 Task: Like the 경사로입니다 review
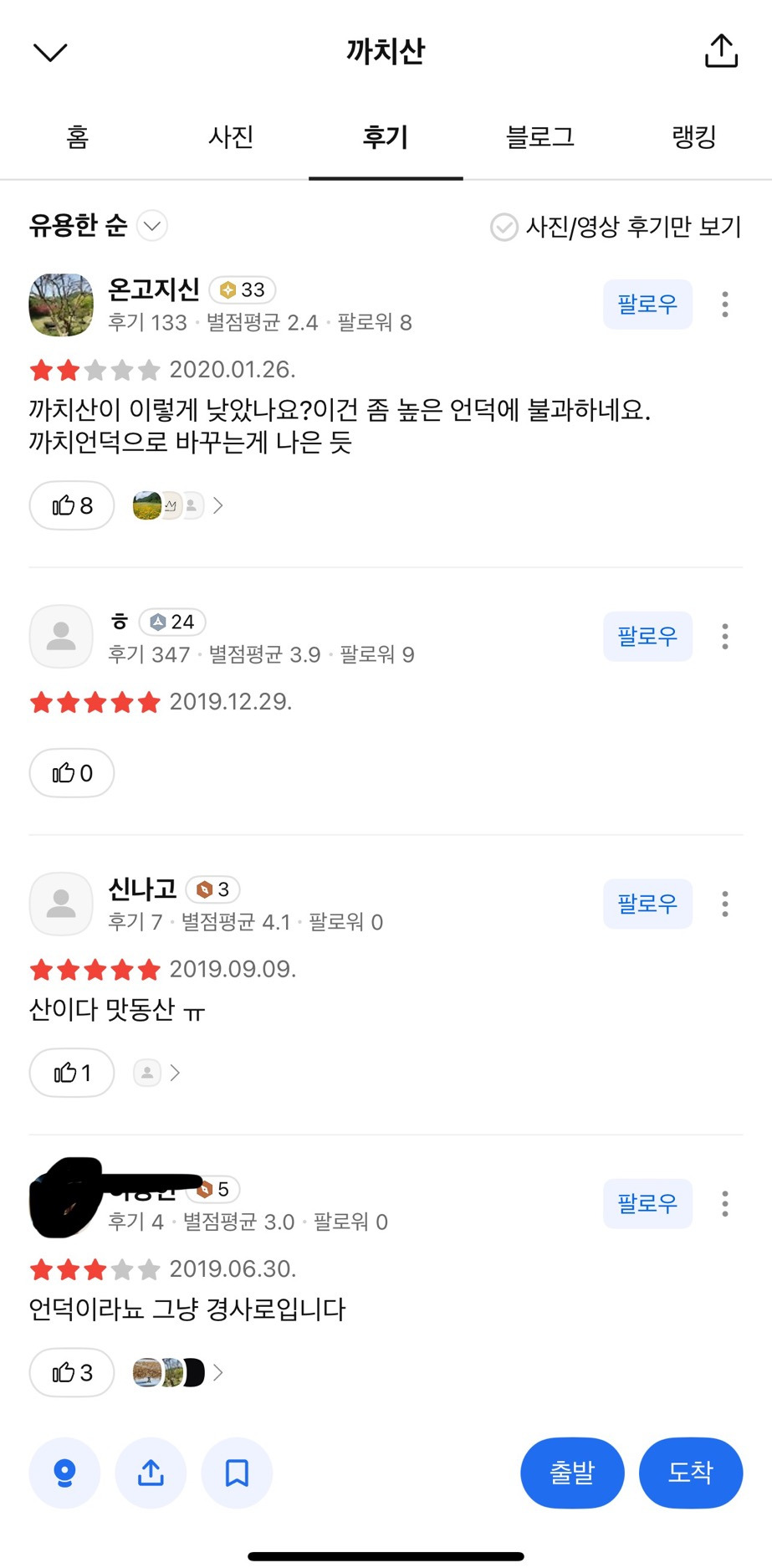72,1372
